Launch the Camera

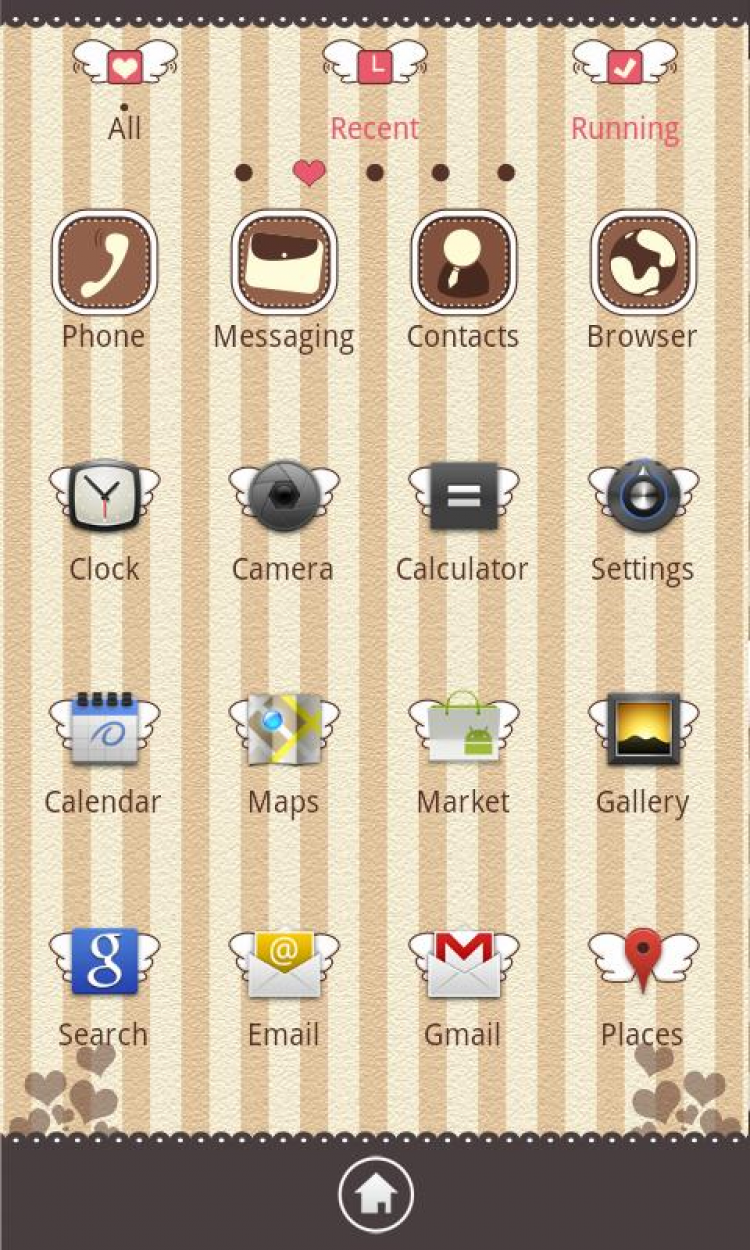[284, 497]
